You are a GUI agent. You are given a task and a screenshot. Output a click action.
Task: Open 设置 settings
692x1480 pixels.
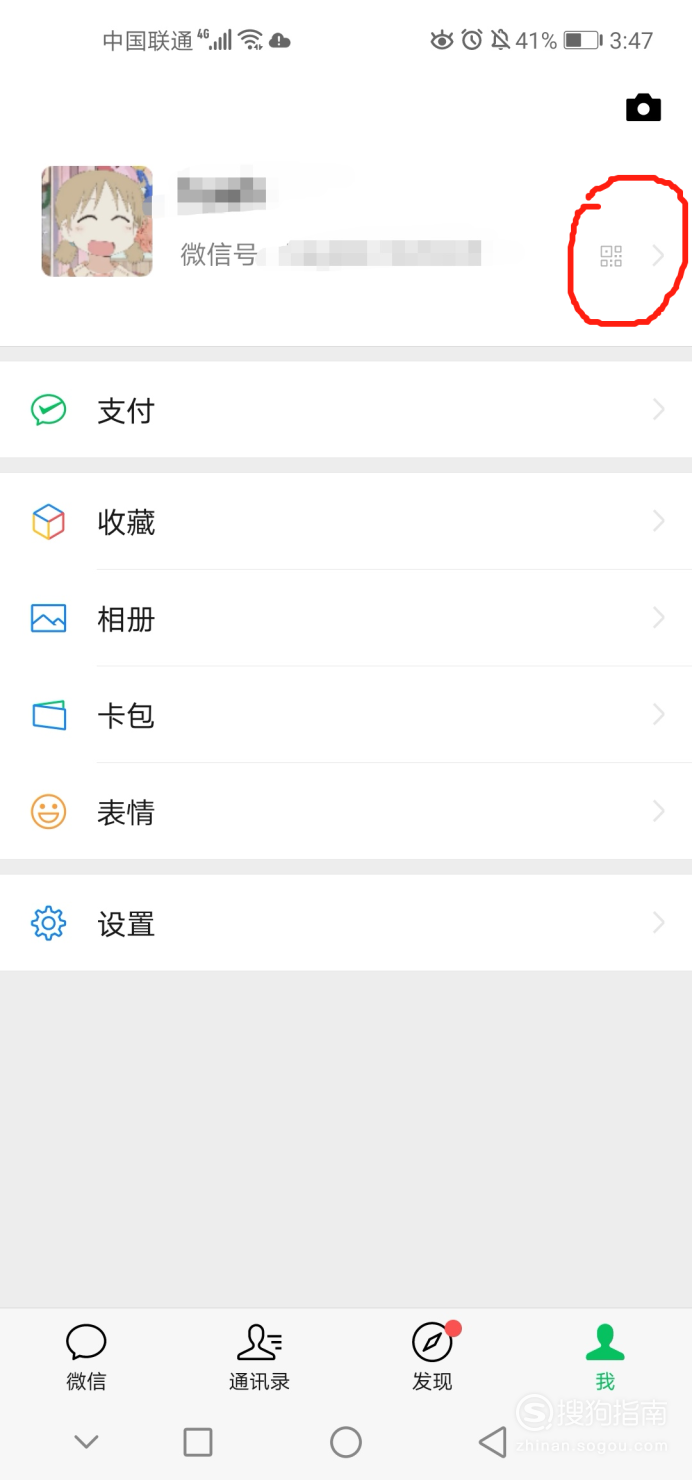(x=345, y=923)
